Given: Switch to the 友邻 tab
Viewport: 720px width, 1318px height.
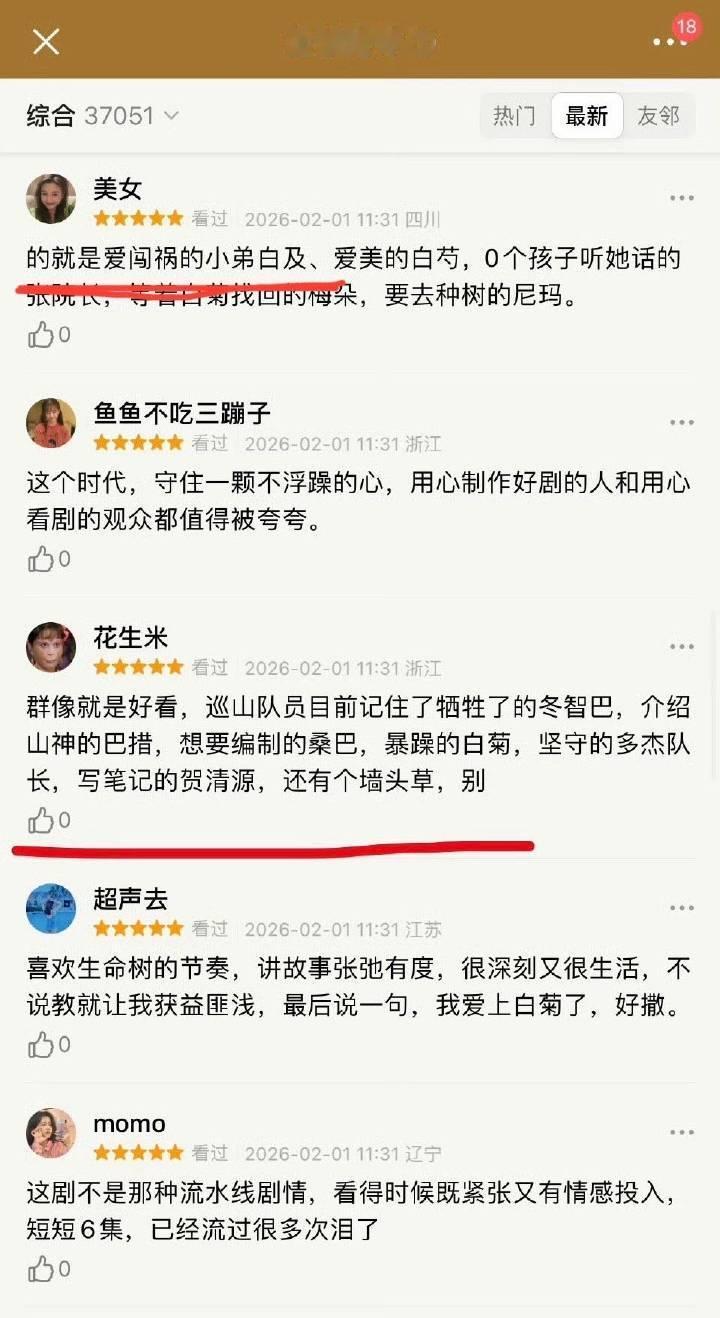Looking at the screenshot, I should click(x=658, y=116).
